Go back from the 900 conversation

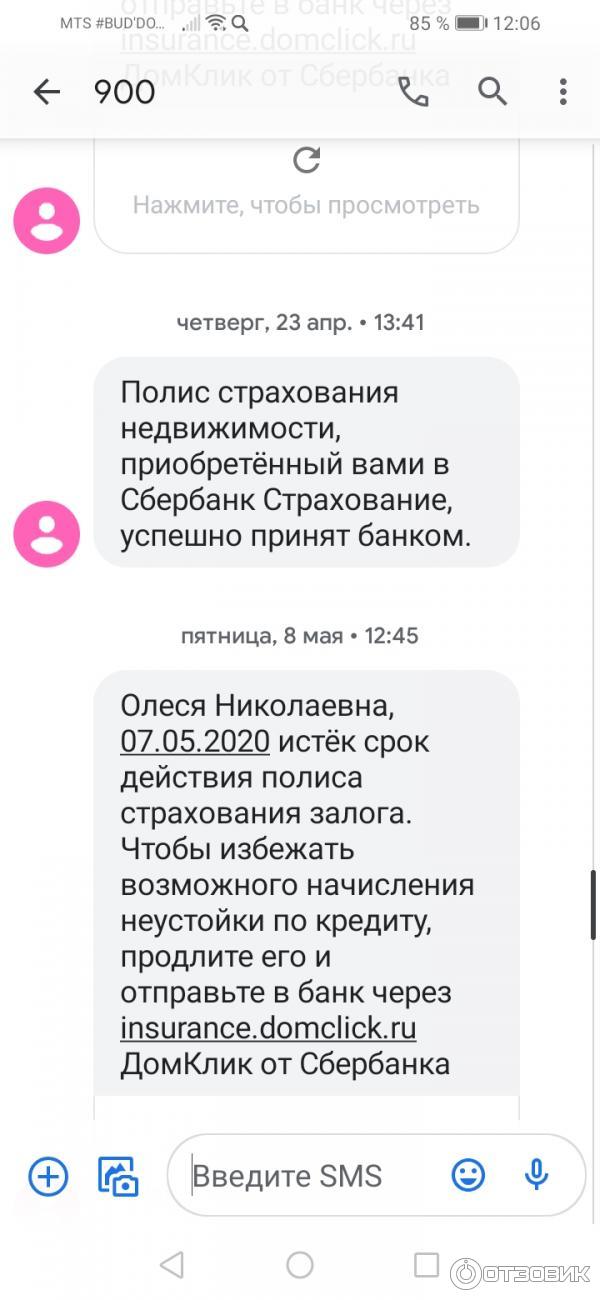tap(47, 92)
